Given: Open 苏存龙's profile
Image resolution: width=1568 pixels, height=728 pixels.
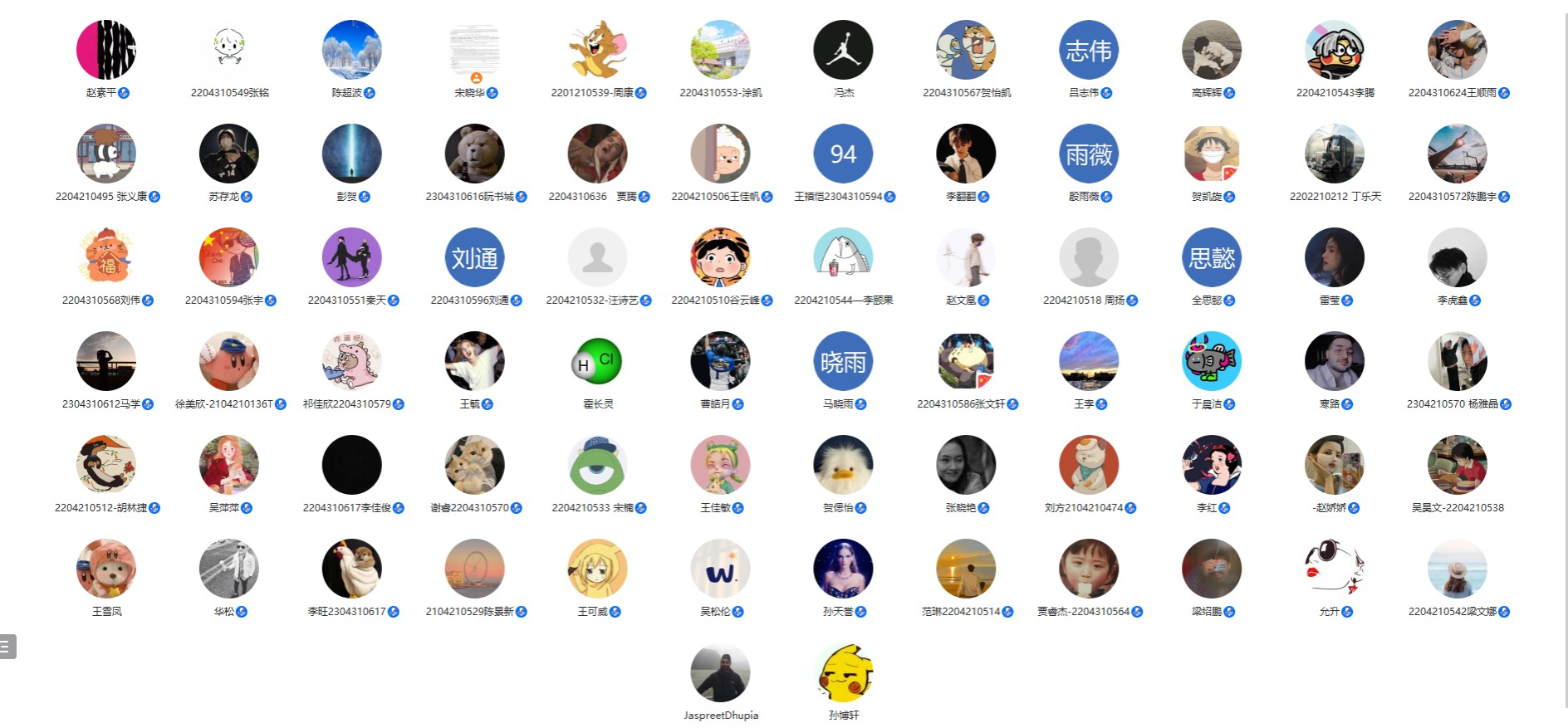Looking at the screenshot, I should (229, 154).
